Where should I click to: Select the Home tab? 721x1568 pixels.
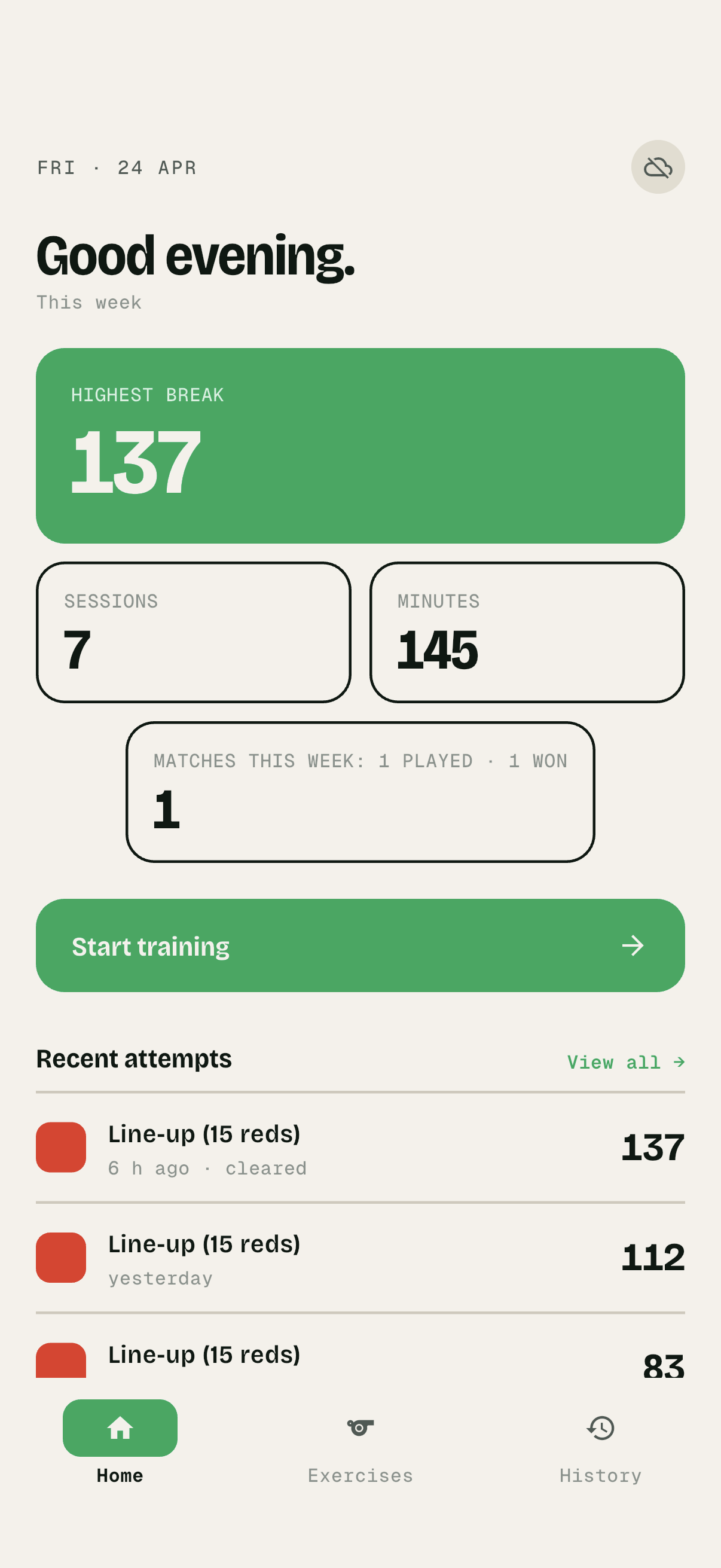tap(120, 1441)
